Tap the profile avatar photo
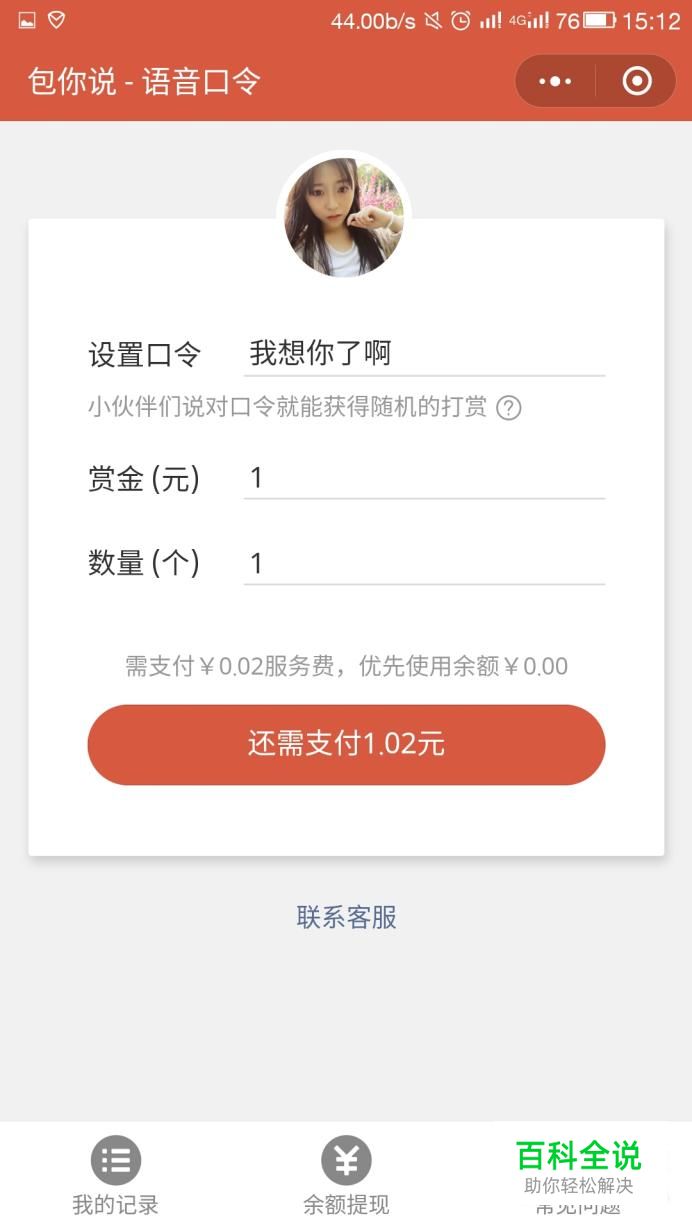Image resolution: width=692 pixels, height=1230 pixels. [x=344, y=217]
